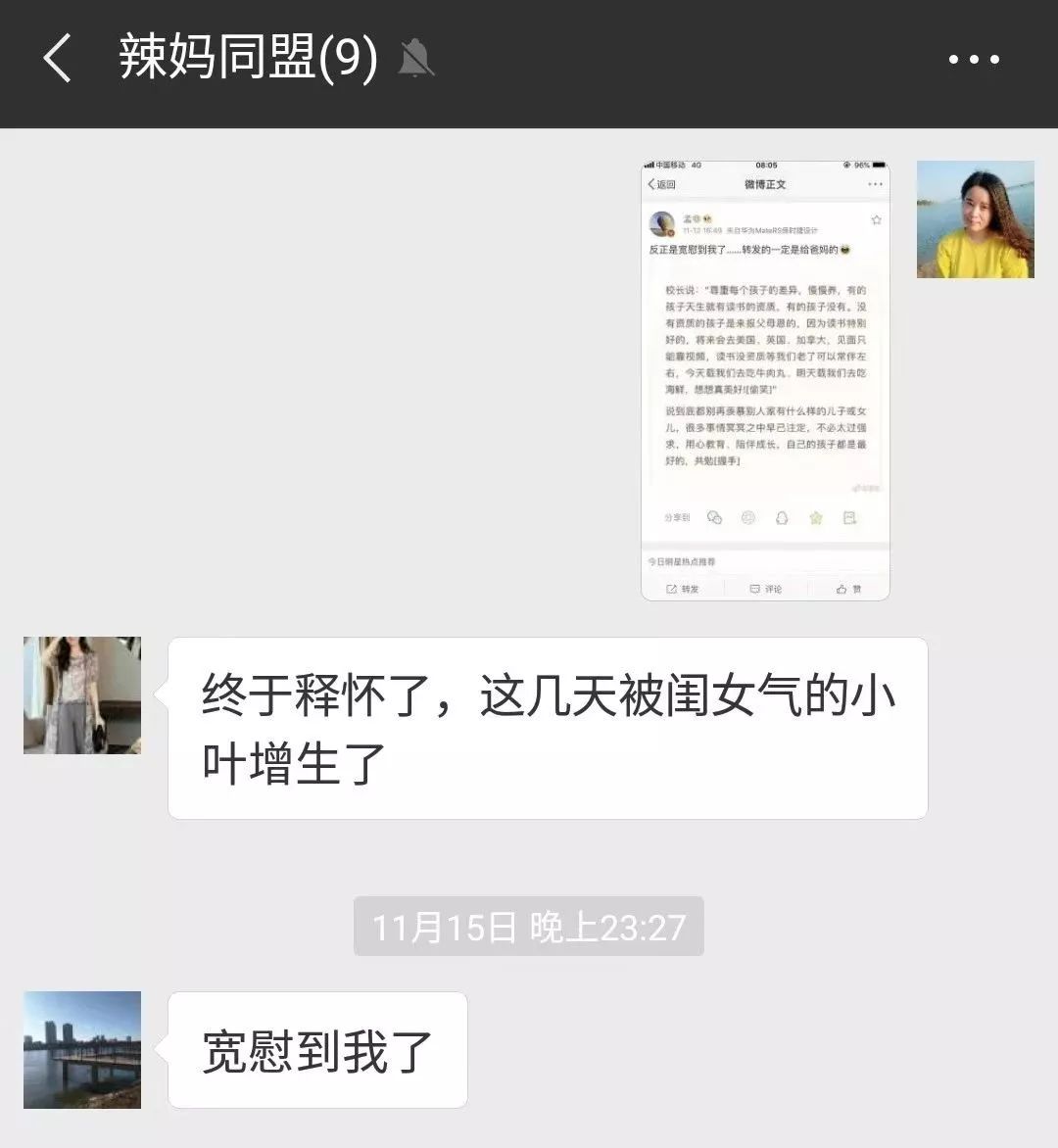Tap the 返回 back button on the Weibo screenshot
This screenshot has height=1148, width=1058.
point(662,183)
